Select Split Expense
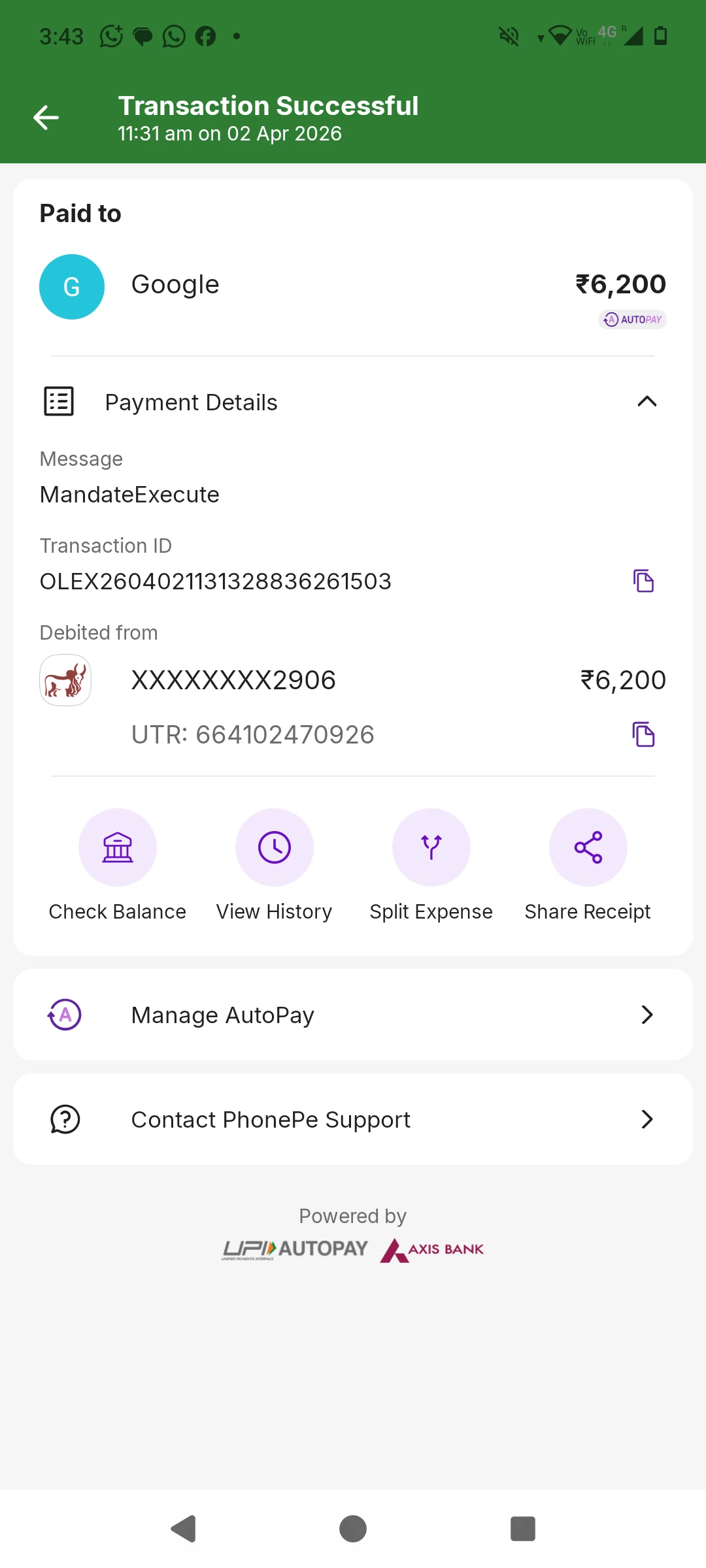The image size is (706, 1568). pyautogui.click(x=431, y=847)
